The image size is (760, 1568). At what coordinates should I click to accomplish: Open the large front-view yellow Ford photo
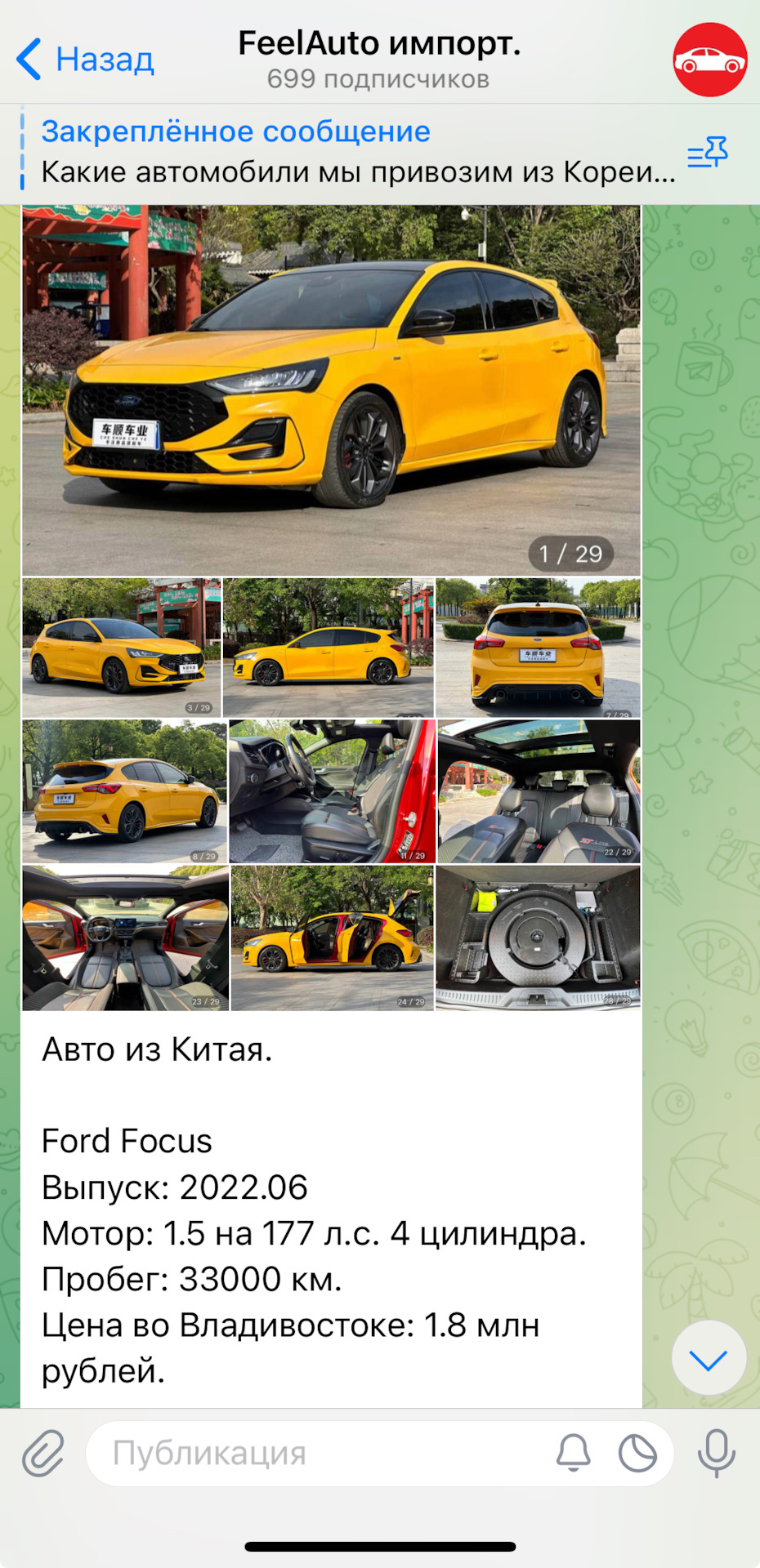coord(331,390)
